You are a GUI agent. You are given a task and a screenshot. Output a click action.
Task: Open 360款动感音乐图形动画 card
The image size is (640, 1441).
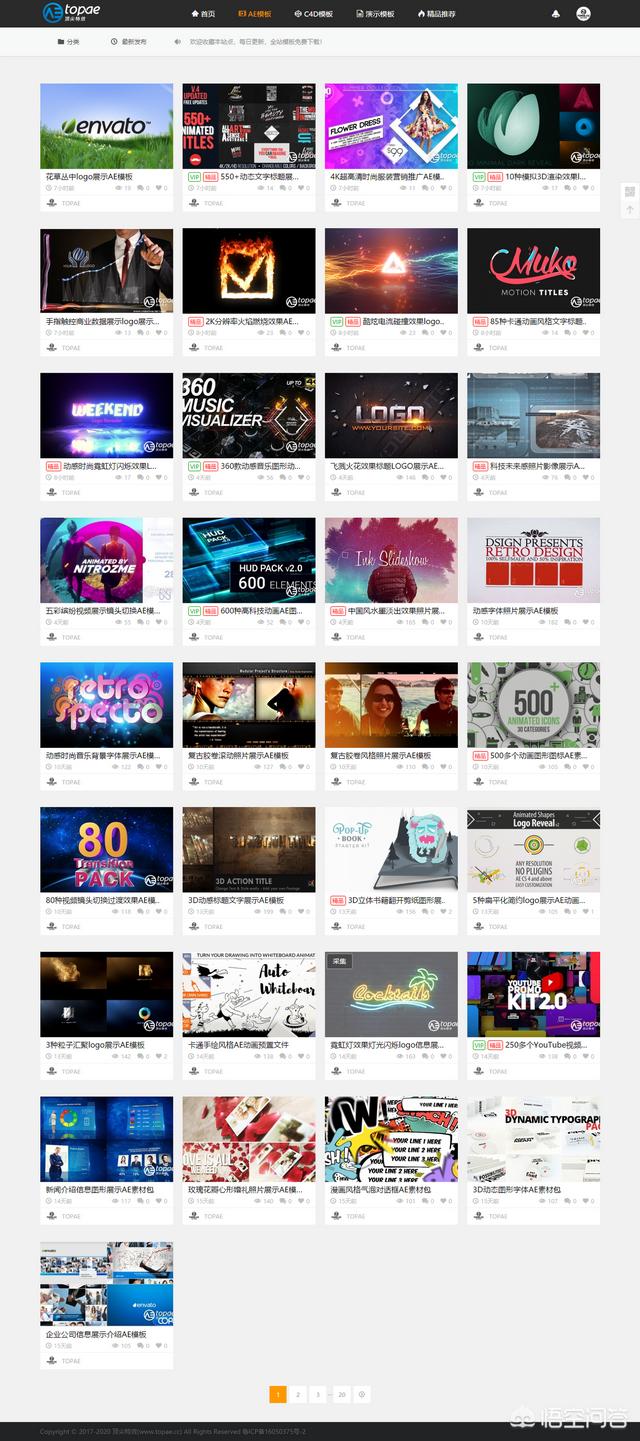click(249, 415)
